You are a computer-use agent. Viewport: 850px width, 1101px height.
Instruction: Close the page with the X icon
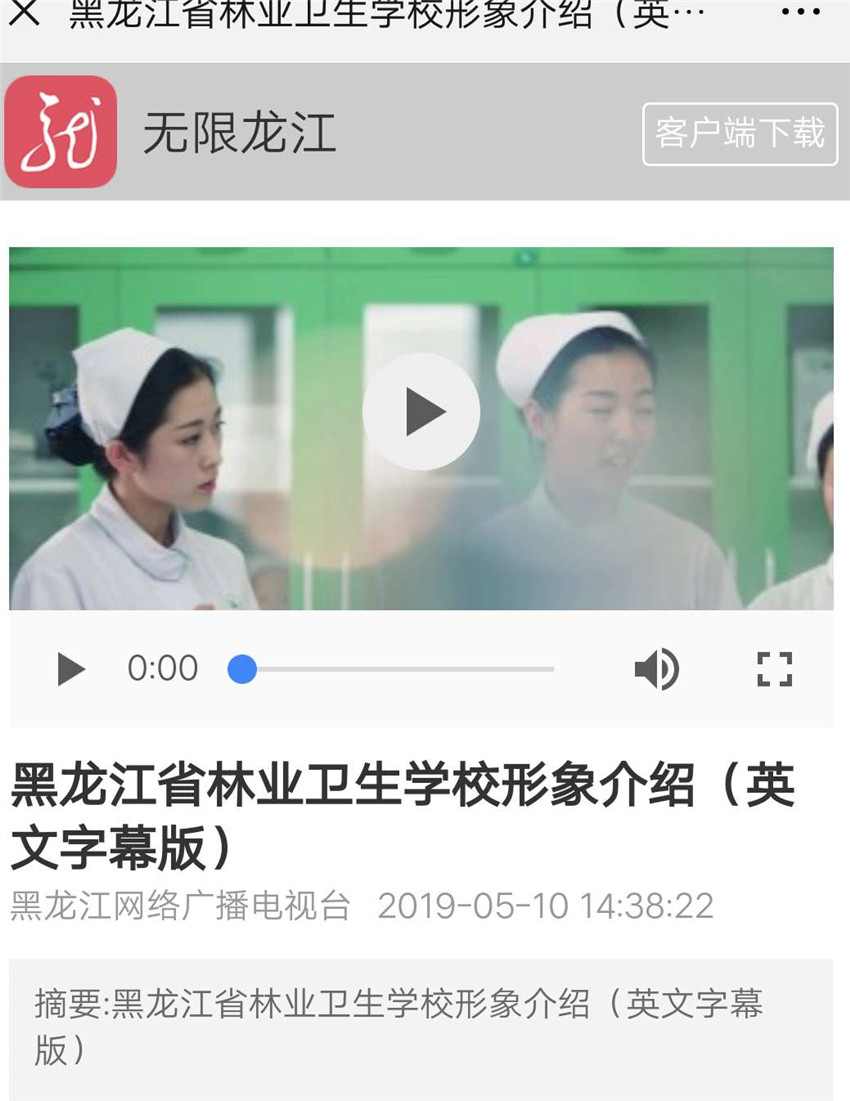pos(24,14)
